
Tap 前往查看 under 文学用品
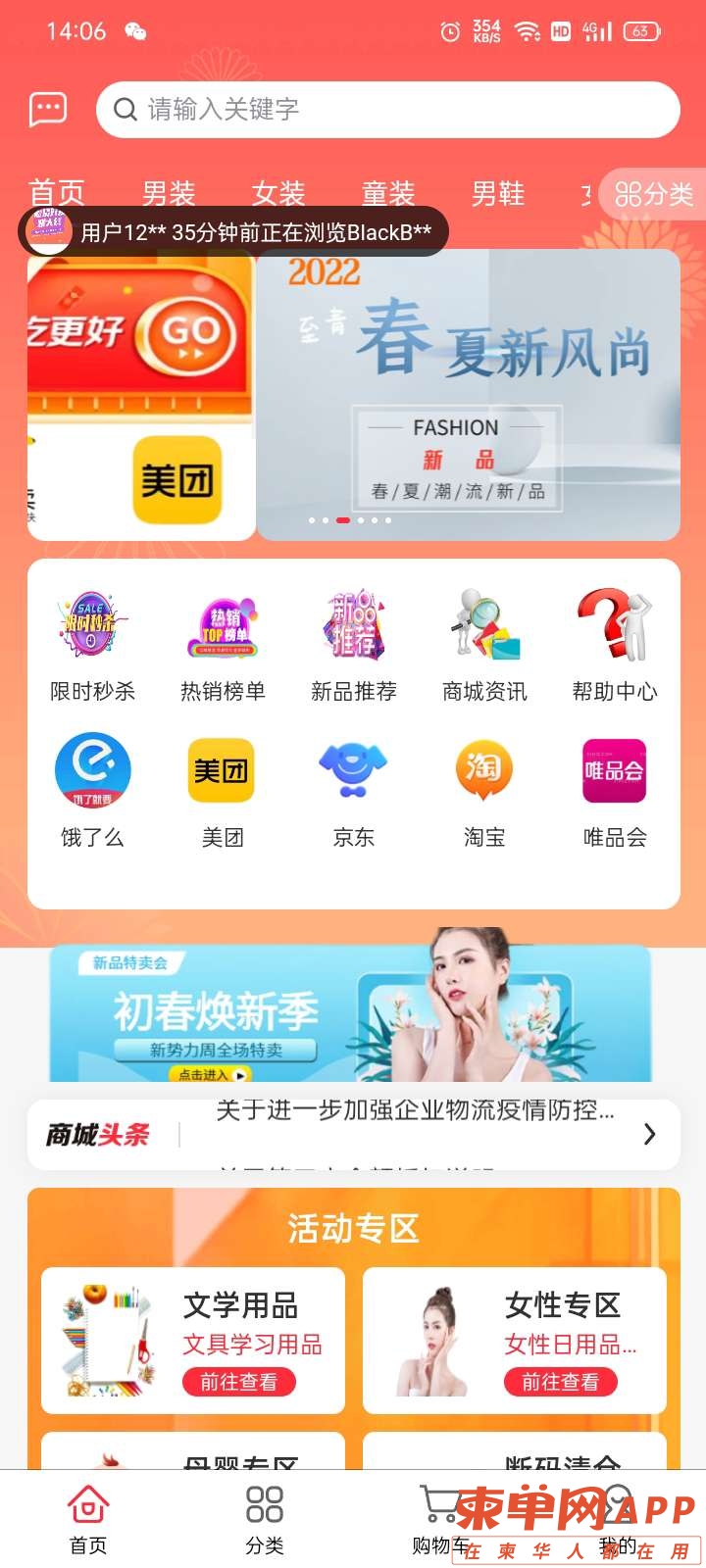coord(239,1382)
